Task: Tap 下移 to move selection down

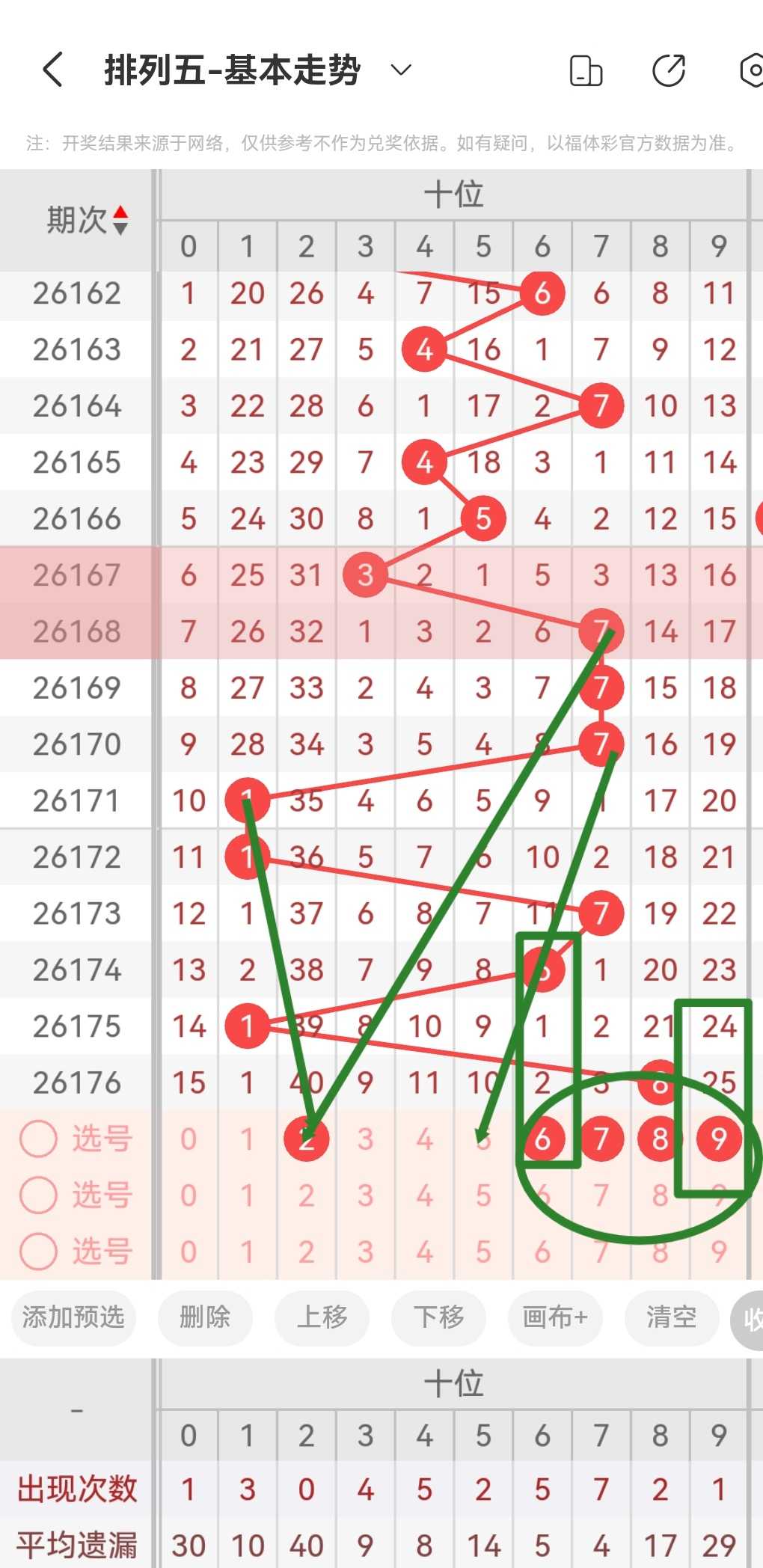Action: tap(439, 1317)
